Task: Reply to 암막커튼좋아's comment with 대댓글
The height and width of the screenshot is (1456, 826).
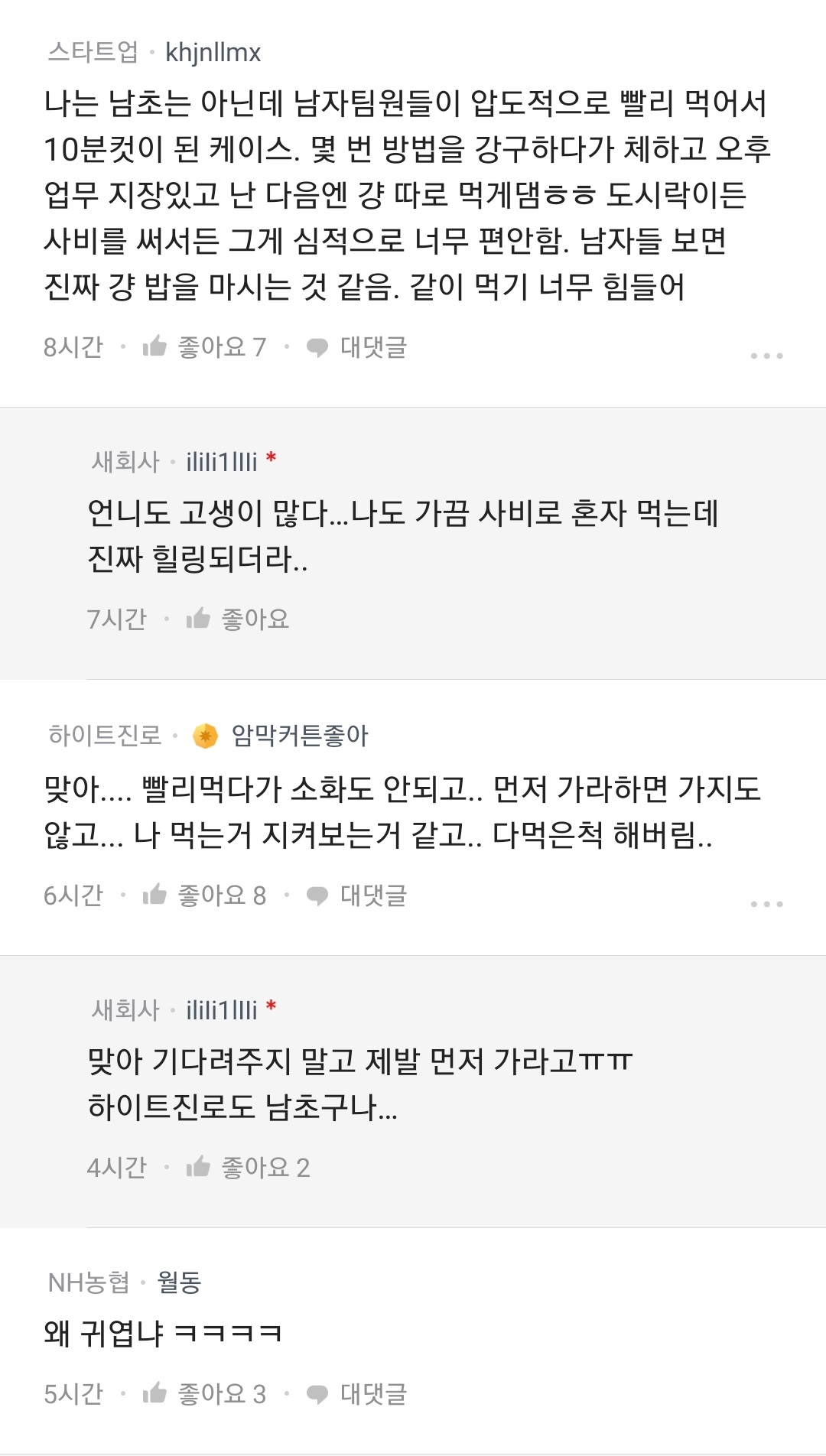Action: [357, 895]
